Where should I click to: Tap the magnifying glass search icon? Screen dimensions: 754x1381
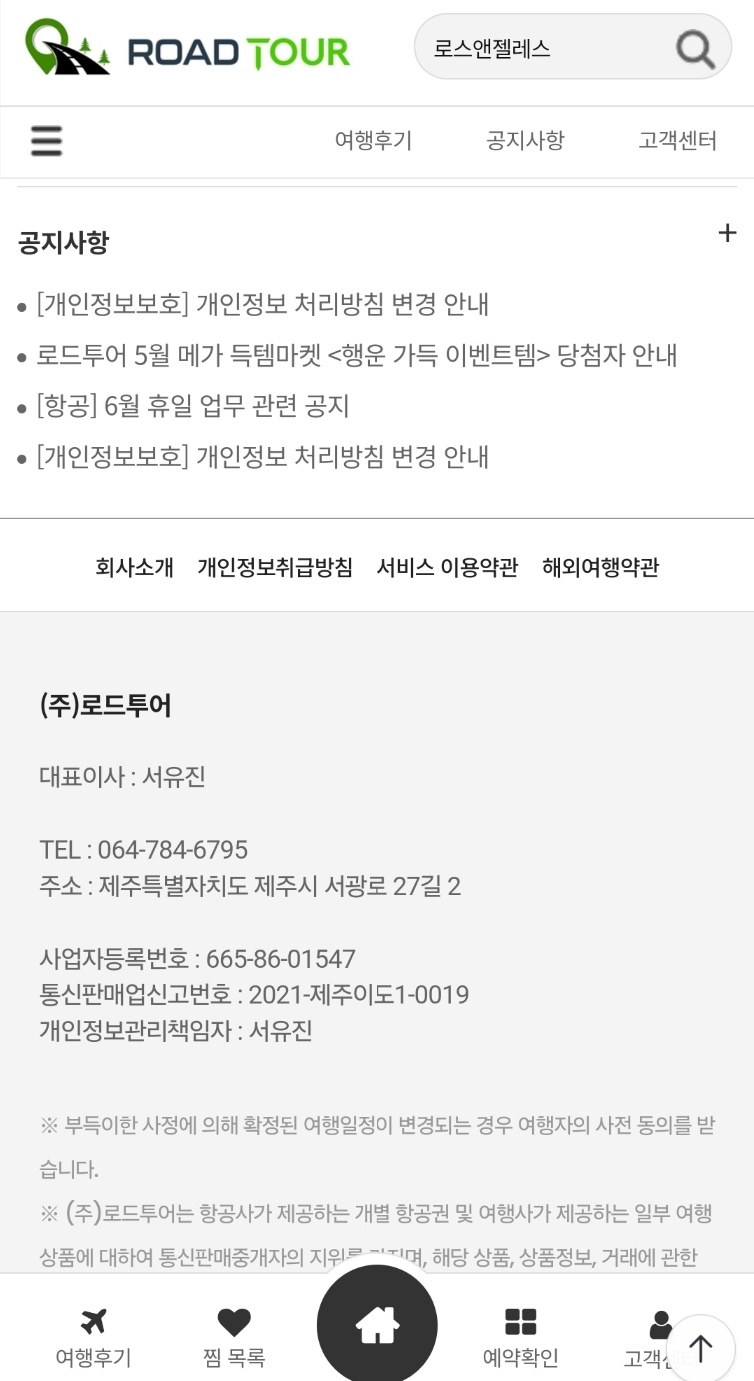[695, 48]
